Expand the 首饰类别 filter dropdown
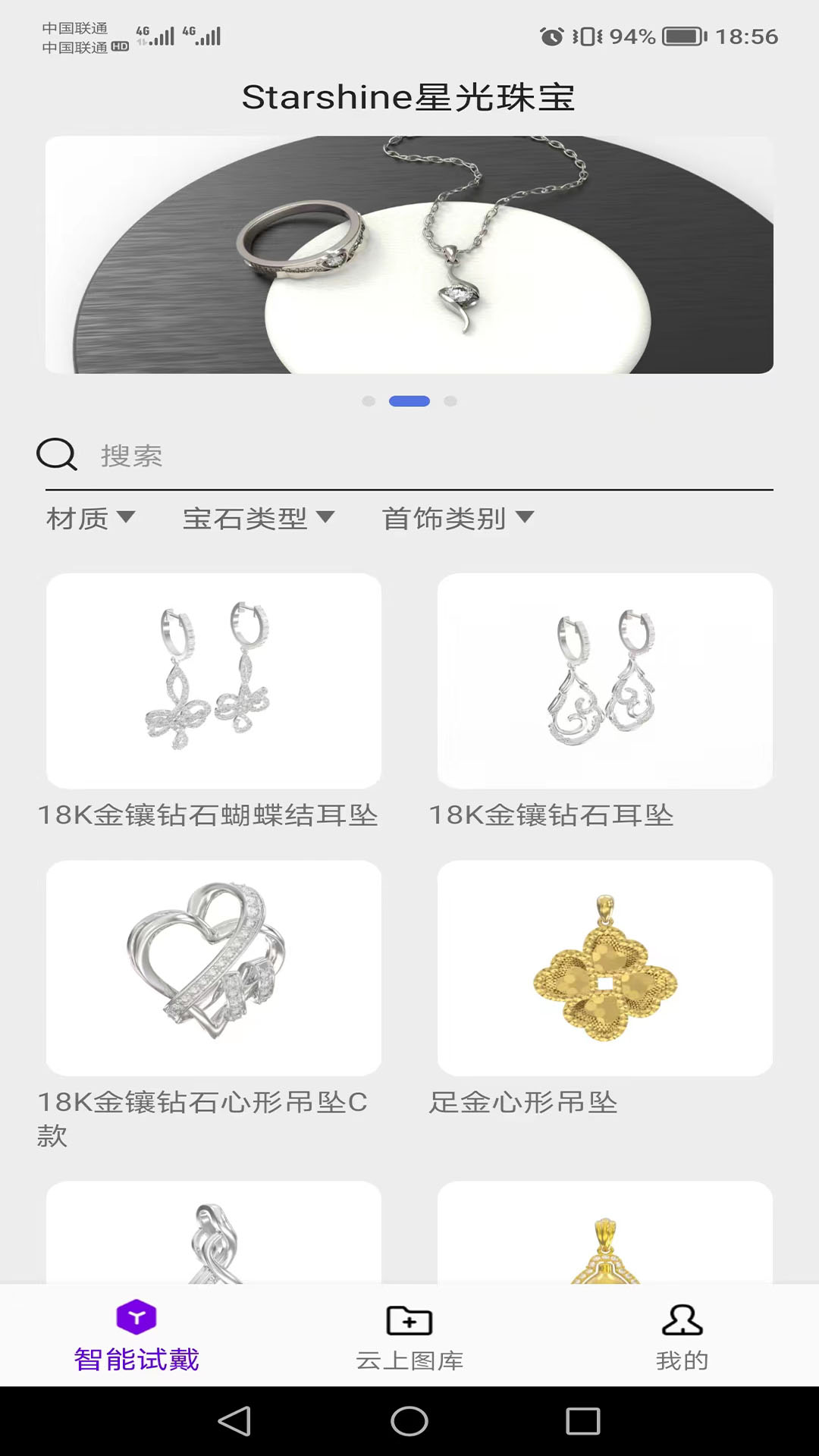Viewport: 819px width, 1456px height. (458, 519)
